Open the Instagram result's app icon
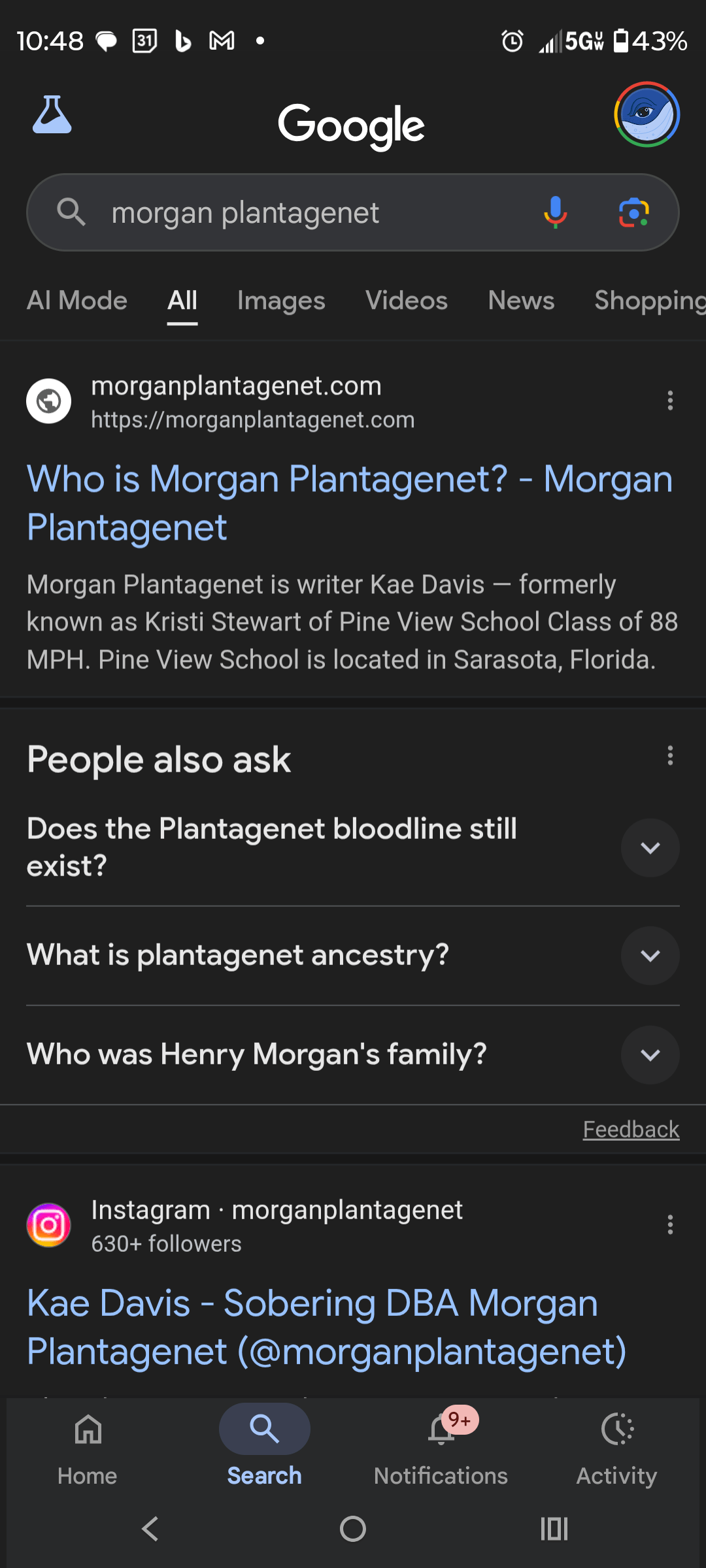Viewport: 706px width, 1568px height. pos(48,1224)
